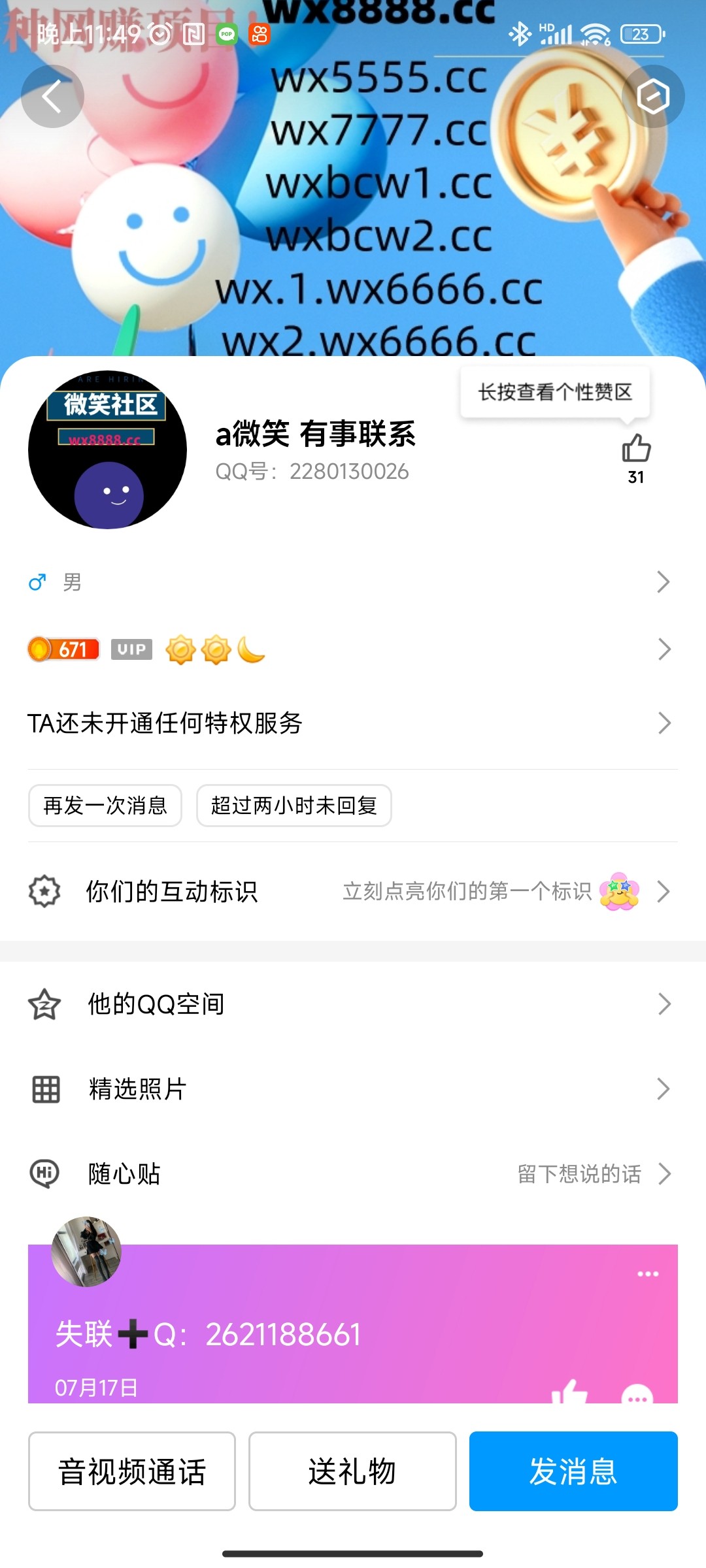Tap the Hi speech-bubble icon beside 随心贴
706x1568 pixels.
[46, 1174]
